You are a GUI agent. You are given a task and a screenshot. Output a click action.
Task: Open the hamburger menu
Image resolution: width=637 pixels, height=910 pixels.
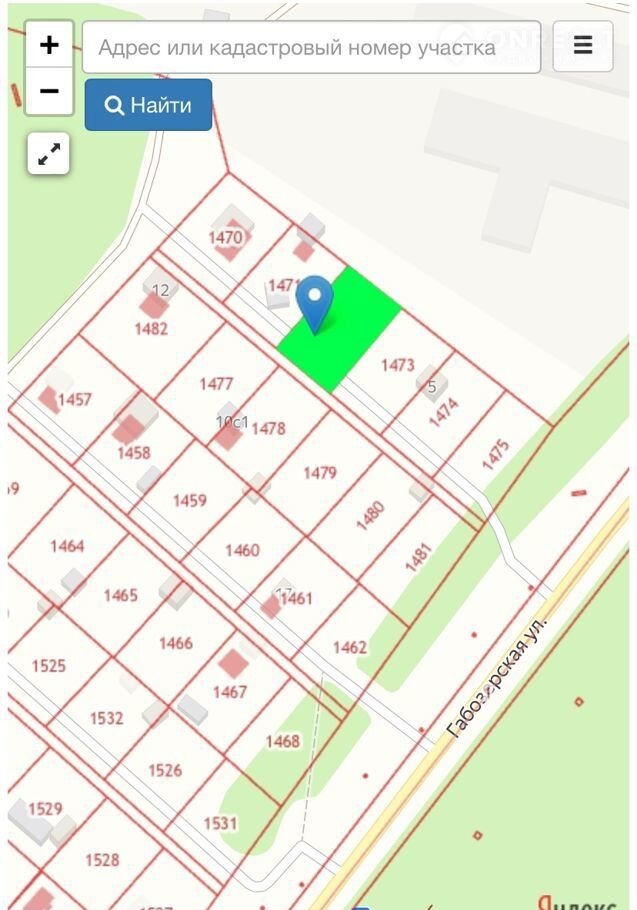pos(583,46)
